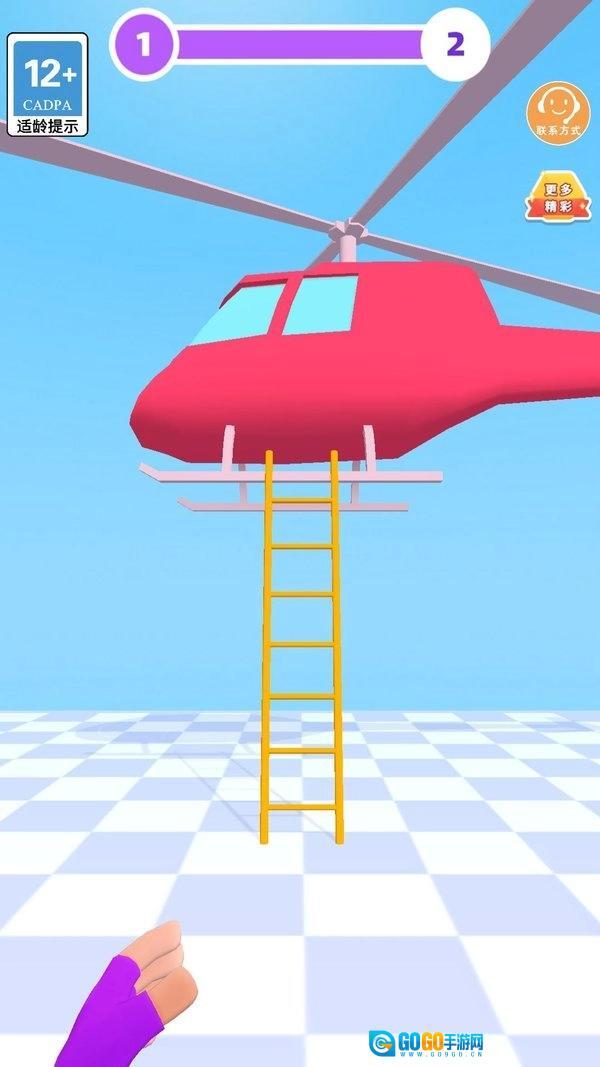The image size is (600, 1067).
Task: Open the 联系方式 contact button
Action: click(558, 113)
